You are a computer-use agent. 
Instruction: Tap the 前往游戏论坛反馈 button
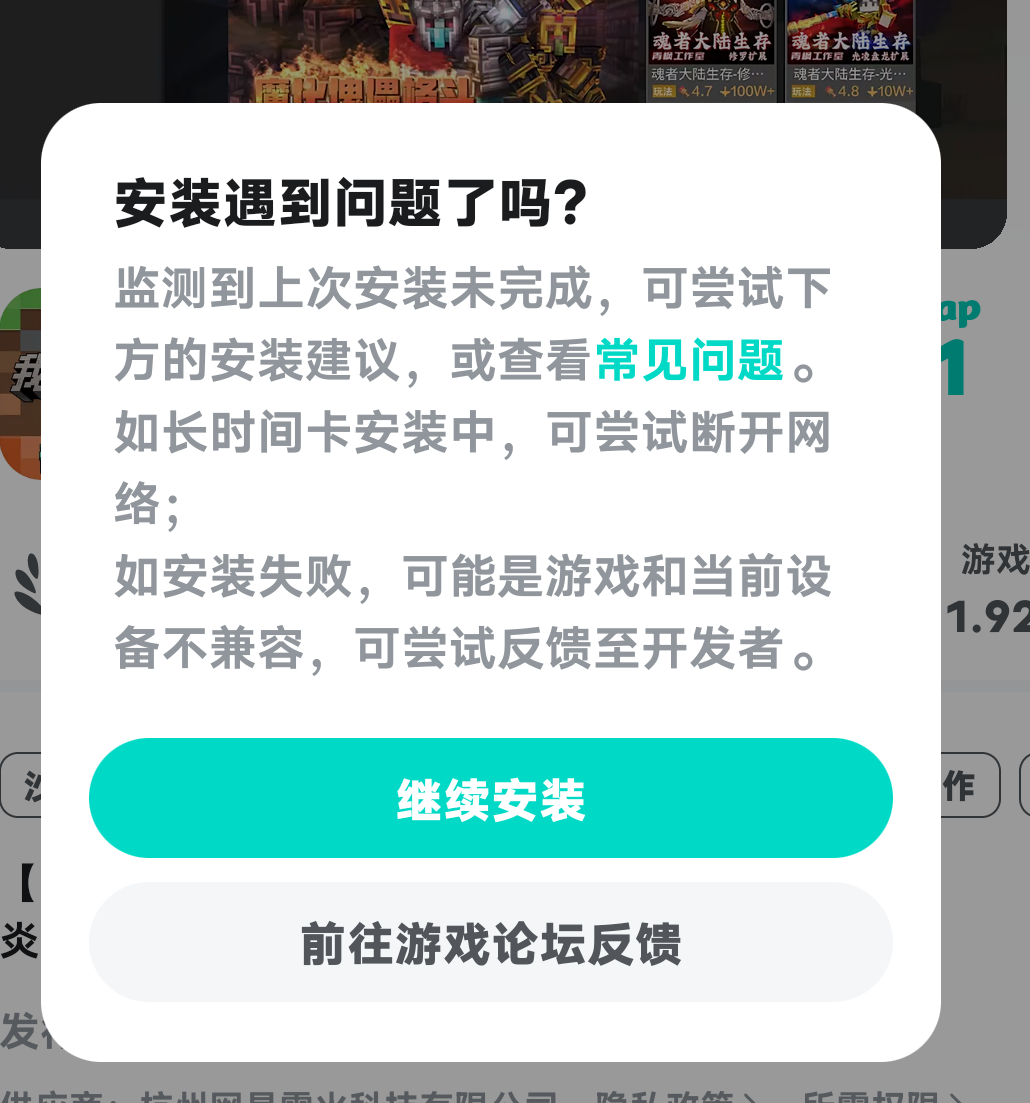click(x=490, y=942)
